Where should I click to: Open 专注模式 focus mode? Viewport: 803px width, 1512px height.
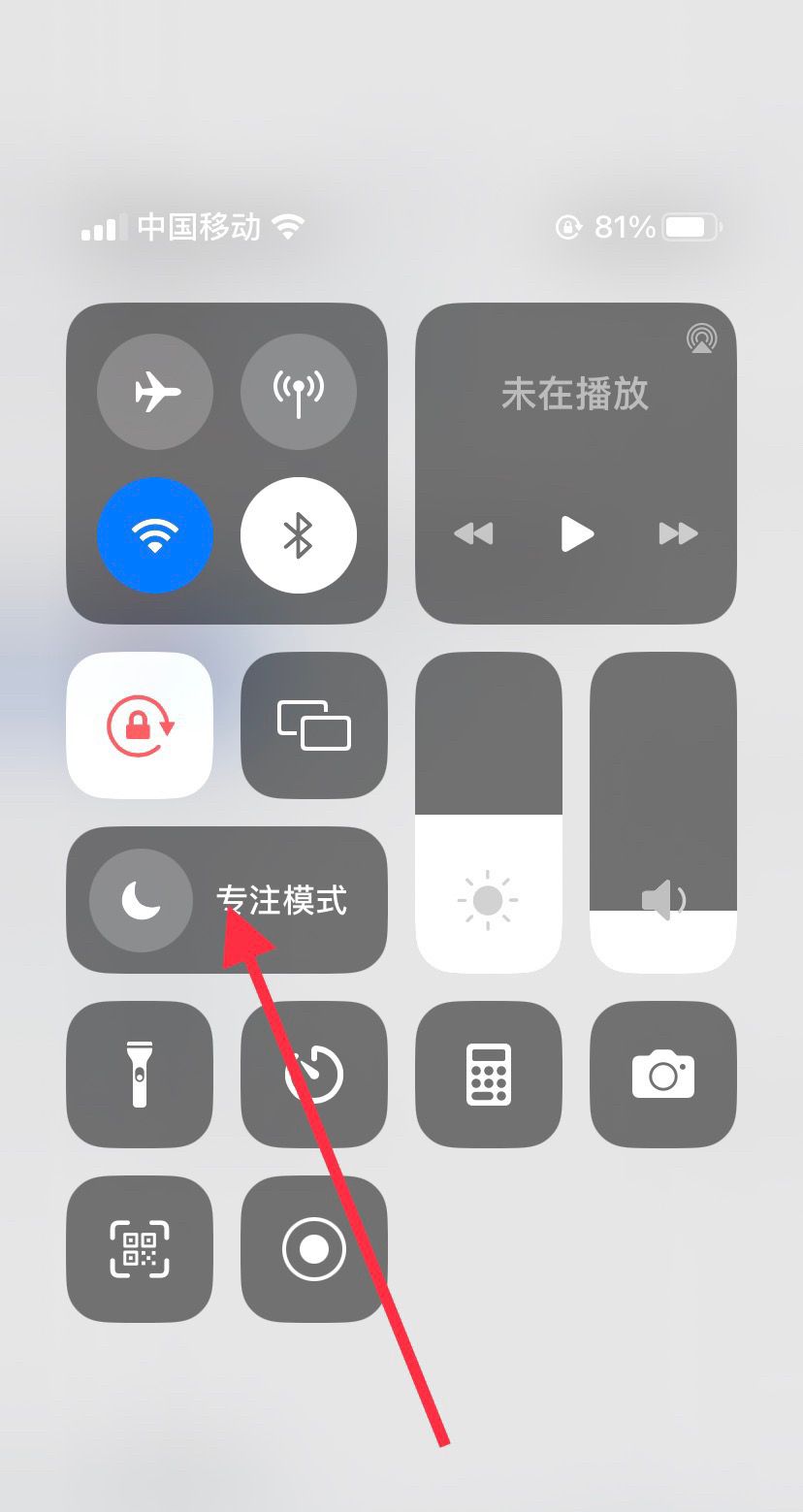[x=226, y=900]
